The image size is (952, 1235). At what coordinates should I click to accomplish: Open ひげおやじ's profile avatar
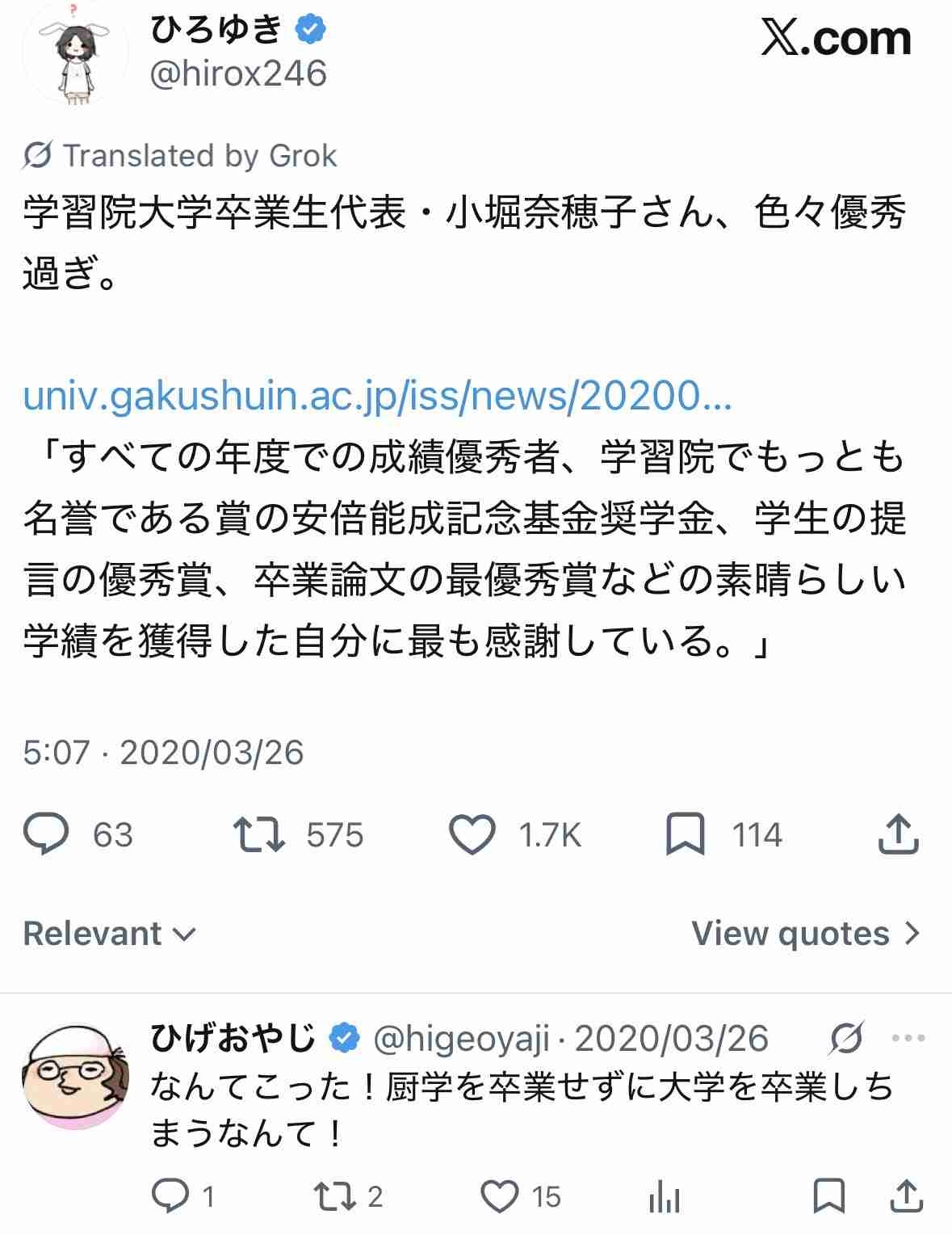pos(74,1074)
